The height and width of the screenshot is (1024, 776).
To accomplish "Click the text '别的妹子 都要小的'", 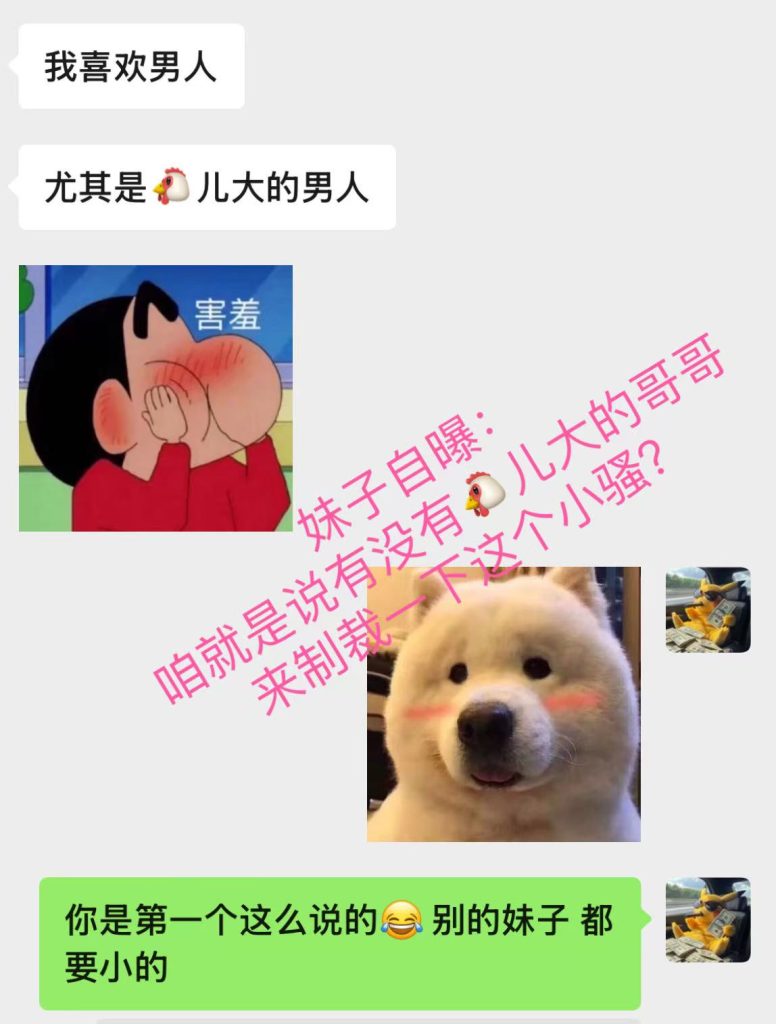I will [x=520, y=932].
